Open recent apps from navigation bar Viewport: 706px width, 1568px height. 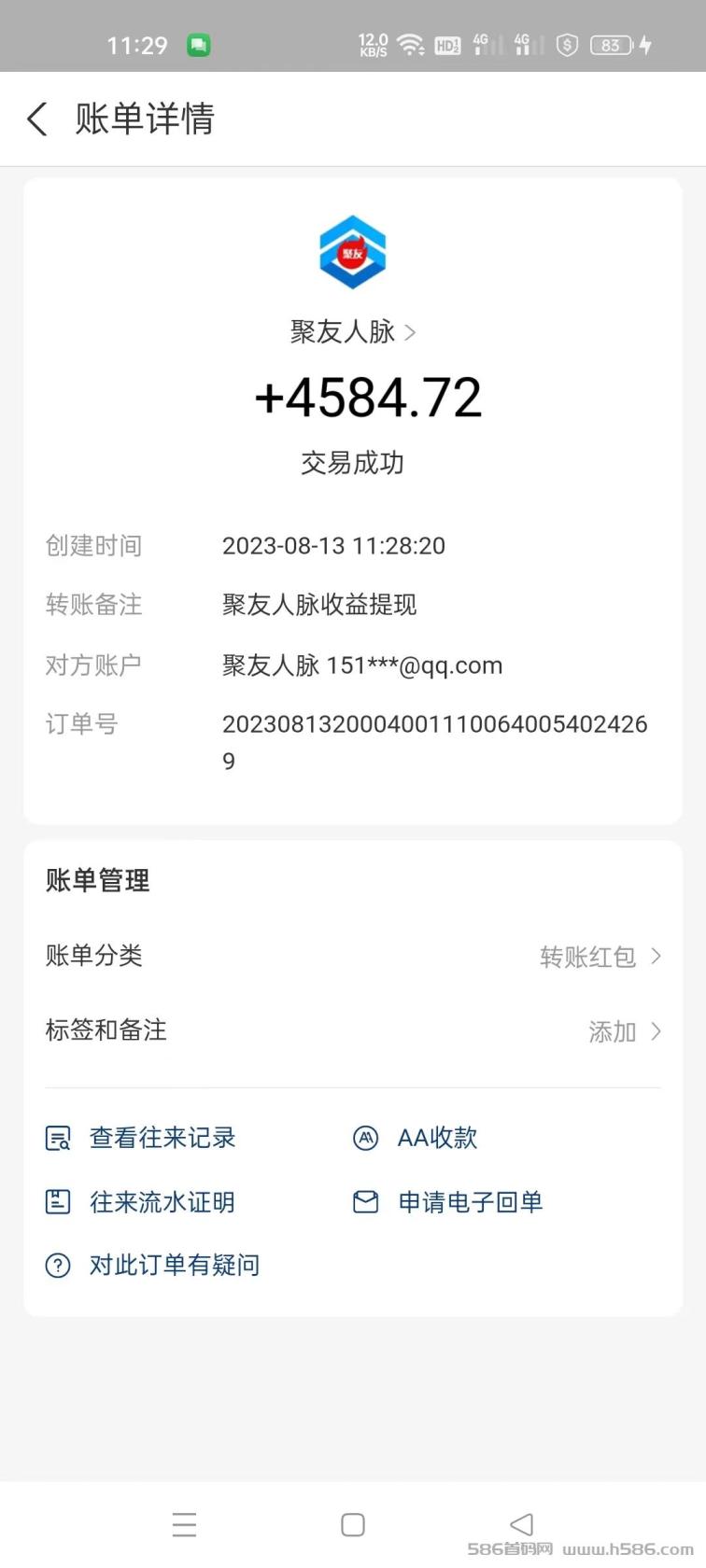[x=184, y=1525]
